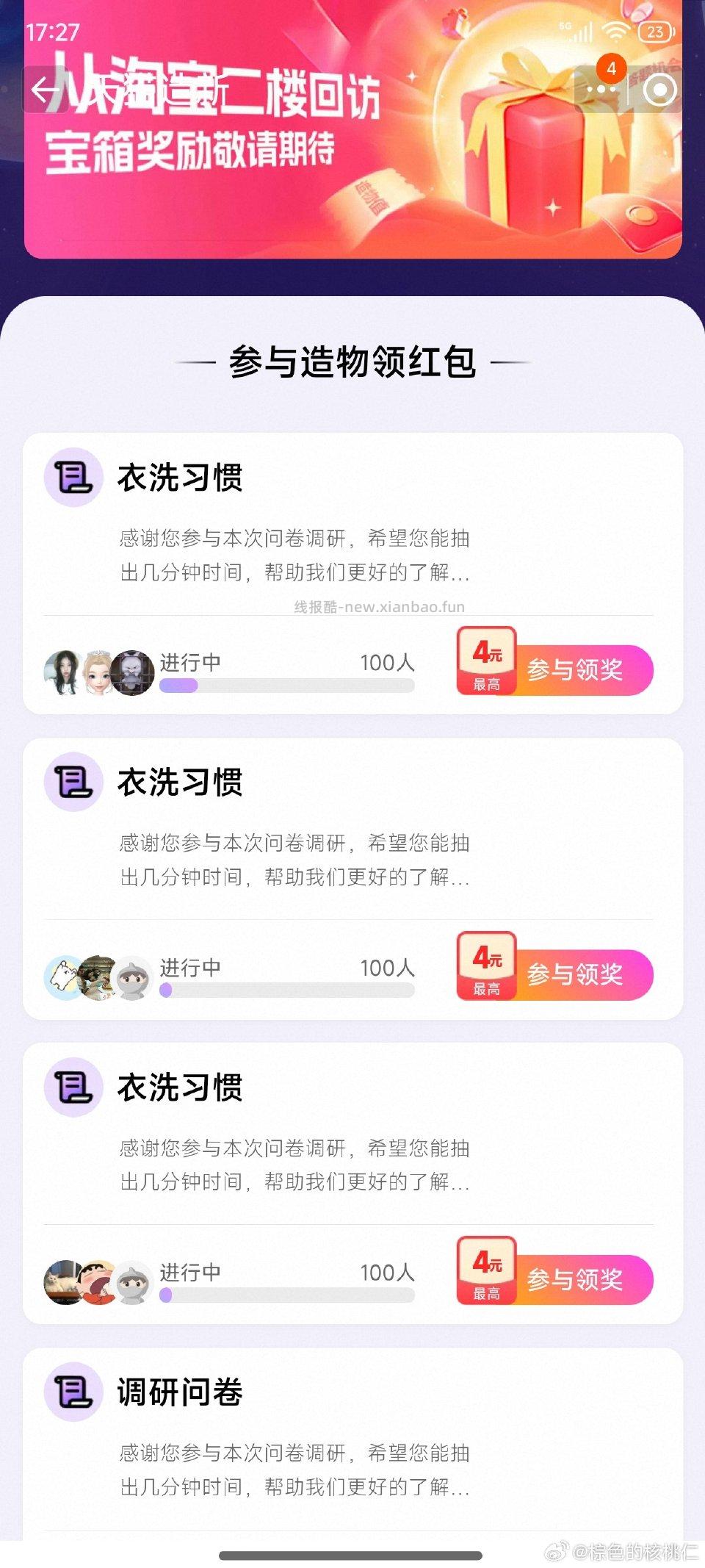705x1568 pixels.
Task: Tap the circular live button at top right
Action: (662, 90)
